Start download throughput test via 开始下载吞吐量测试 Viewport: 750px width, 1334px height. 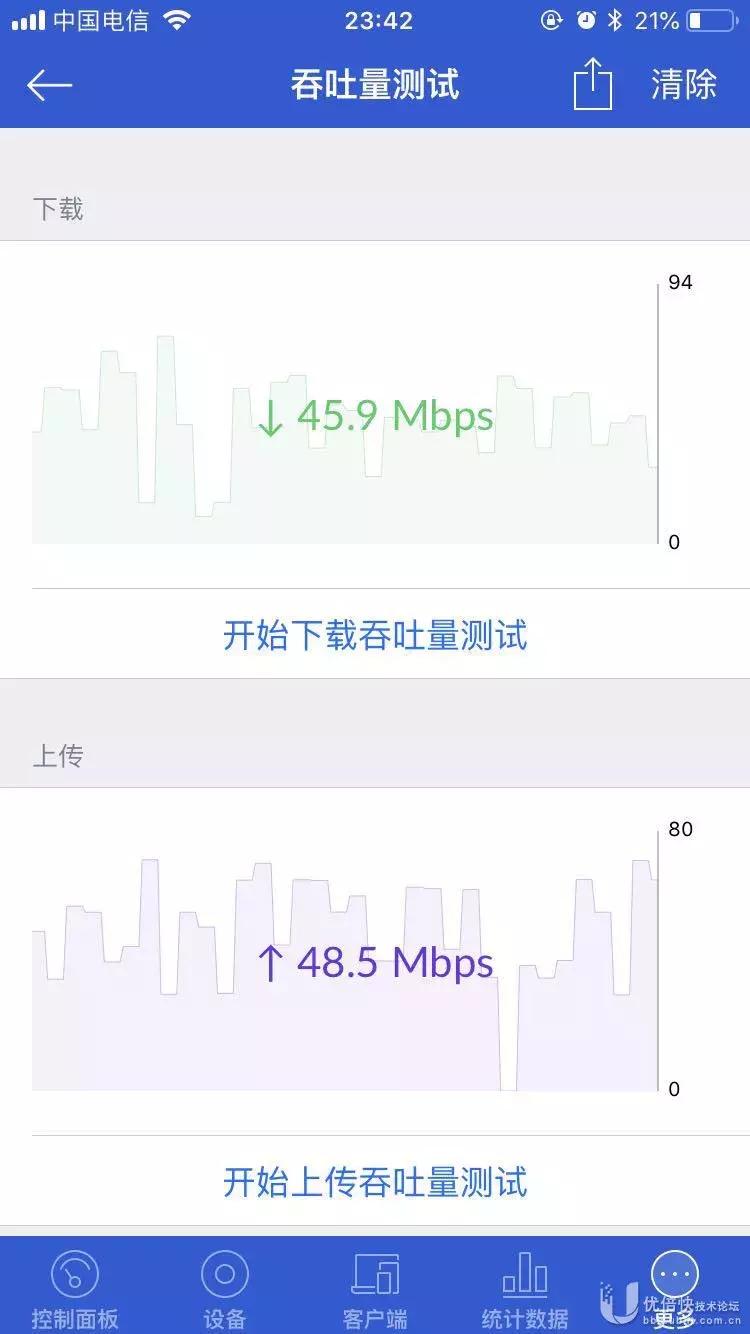375,636
